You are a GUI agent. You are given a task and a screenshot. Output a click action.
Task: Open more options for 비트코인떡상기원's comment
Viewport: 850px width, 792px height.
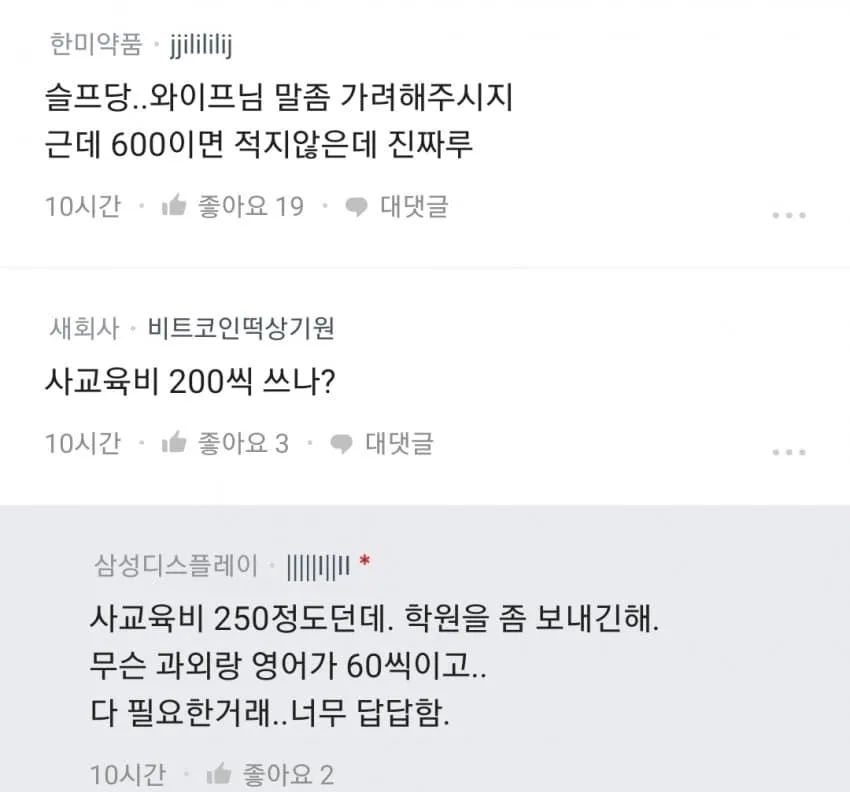coord(788,451)
